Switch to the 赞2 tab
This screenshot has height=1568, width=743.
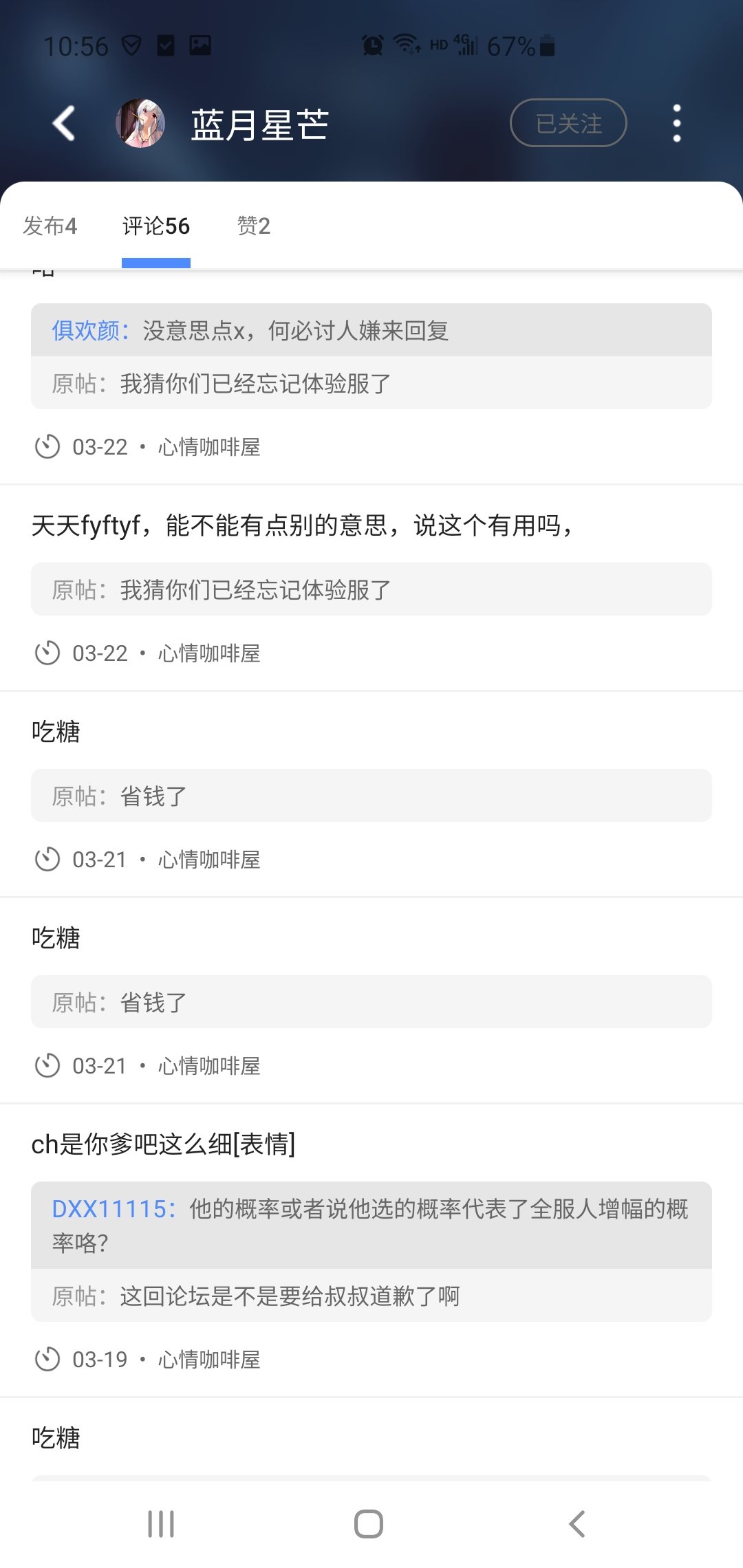(x=254, y=226)
